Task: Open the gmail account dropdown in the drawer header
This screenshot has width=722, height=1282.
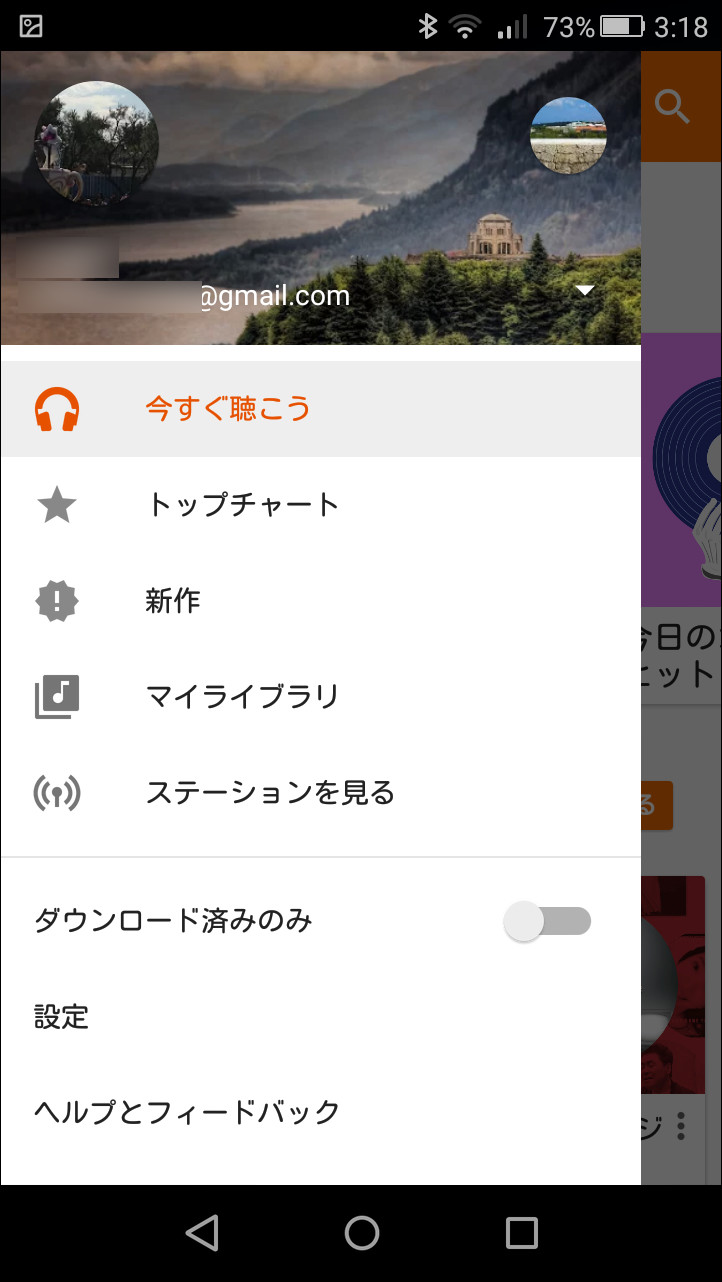Action: coord(584,290)
